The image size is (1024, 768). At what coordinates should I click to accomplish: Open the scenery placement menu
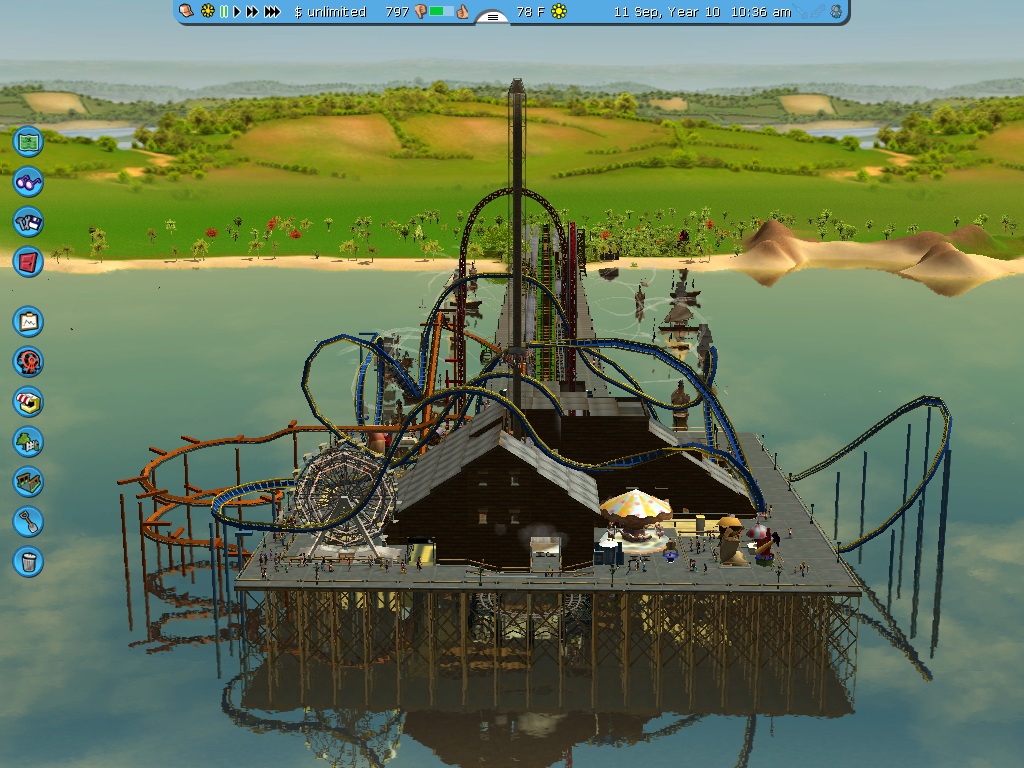[29, 441]
